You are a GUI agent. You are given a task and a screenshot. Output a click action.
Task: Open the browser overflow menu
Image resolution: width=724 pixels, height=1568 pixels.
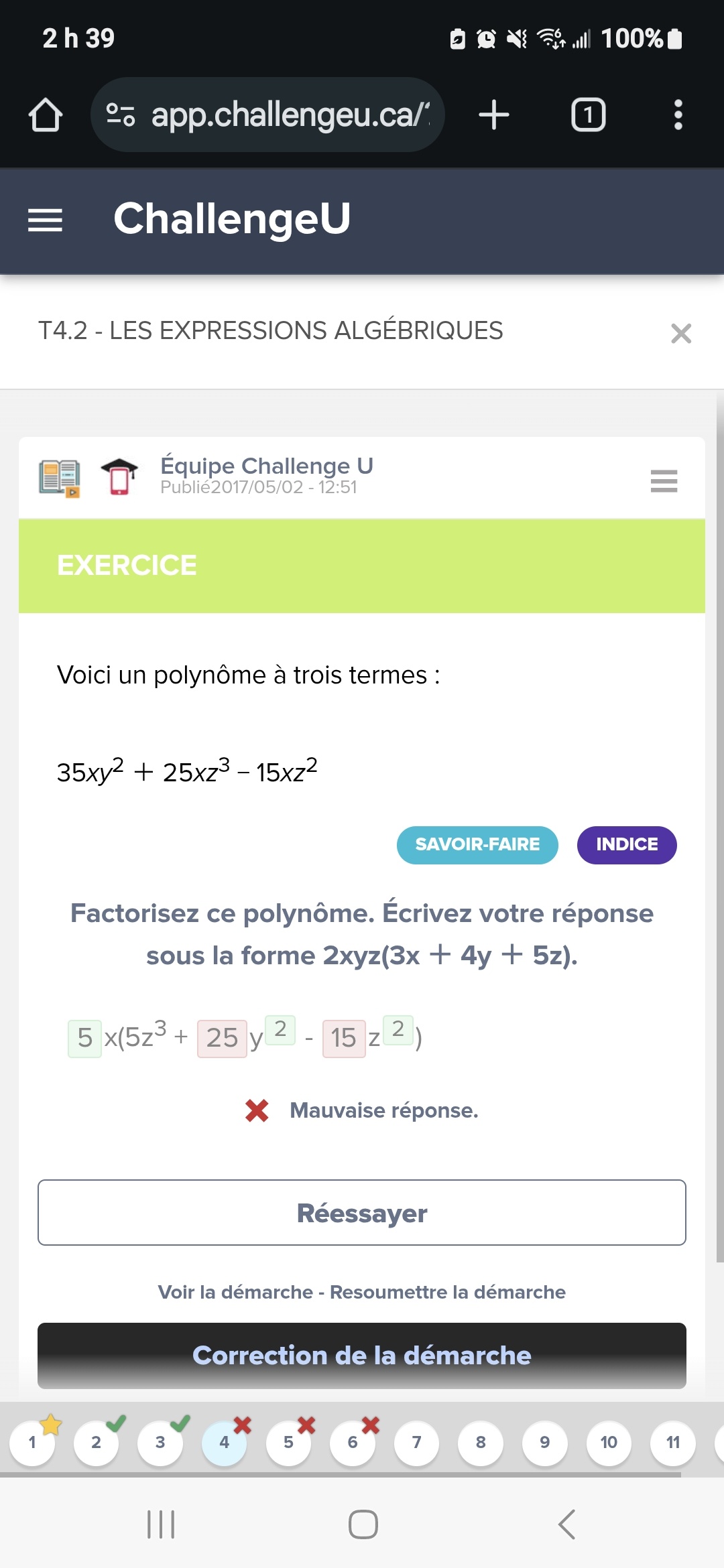point(678,115)
